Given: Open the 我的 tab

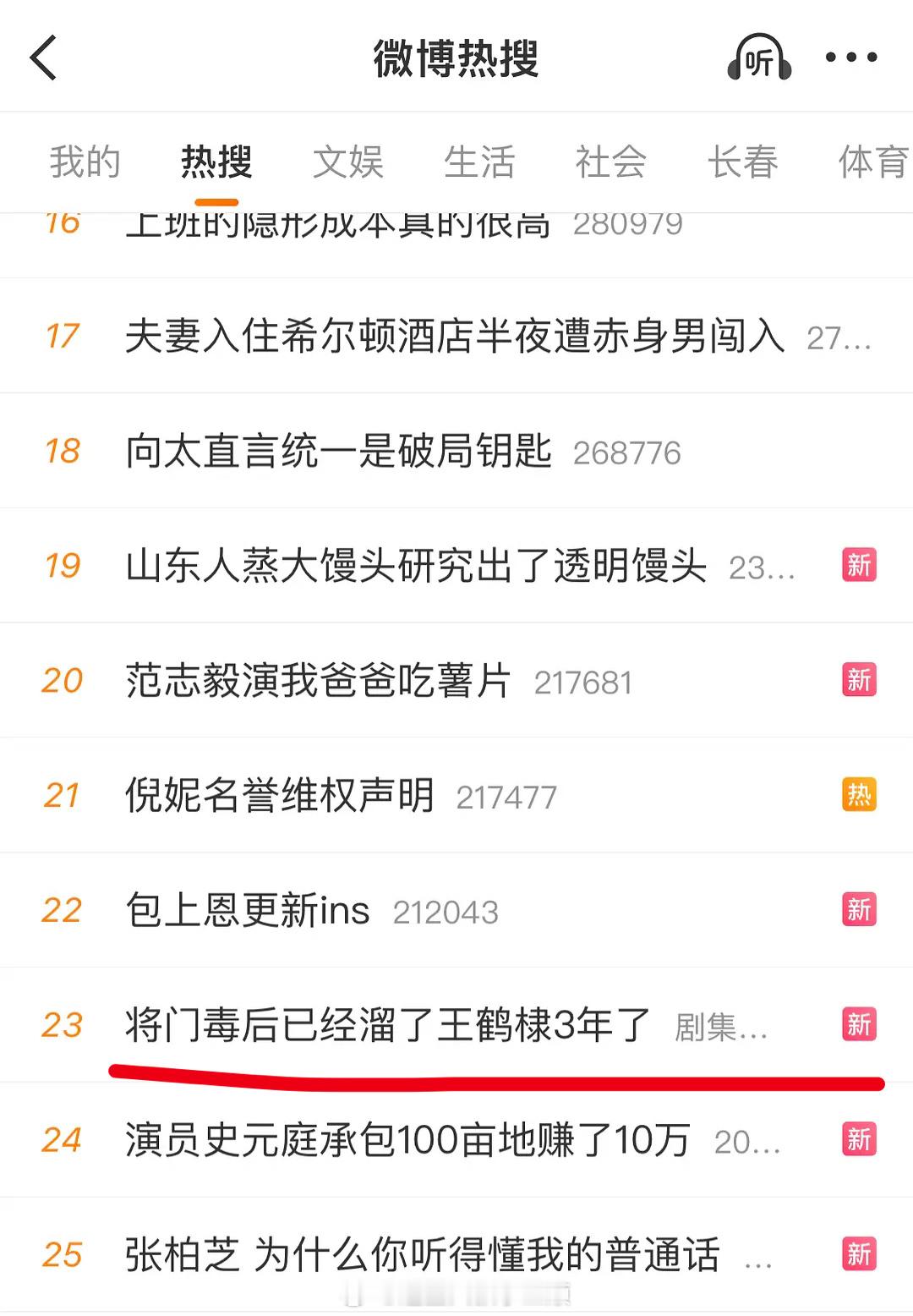Looking at the screenshot, I should [84, 162].
